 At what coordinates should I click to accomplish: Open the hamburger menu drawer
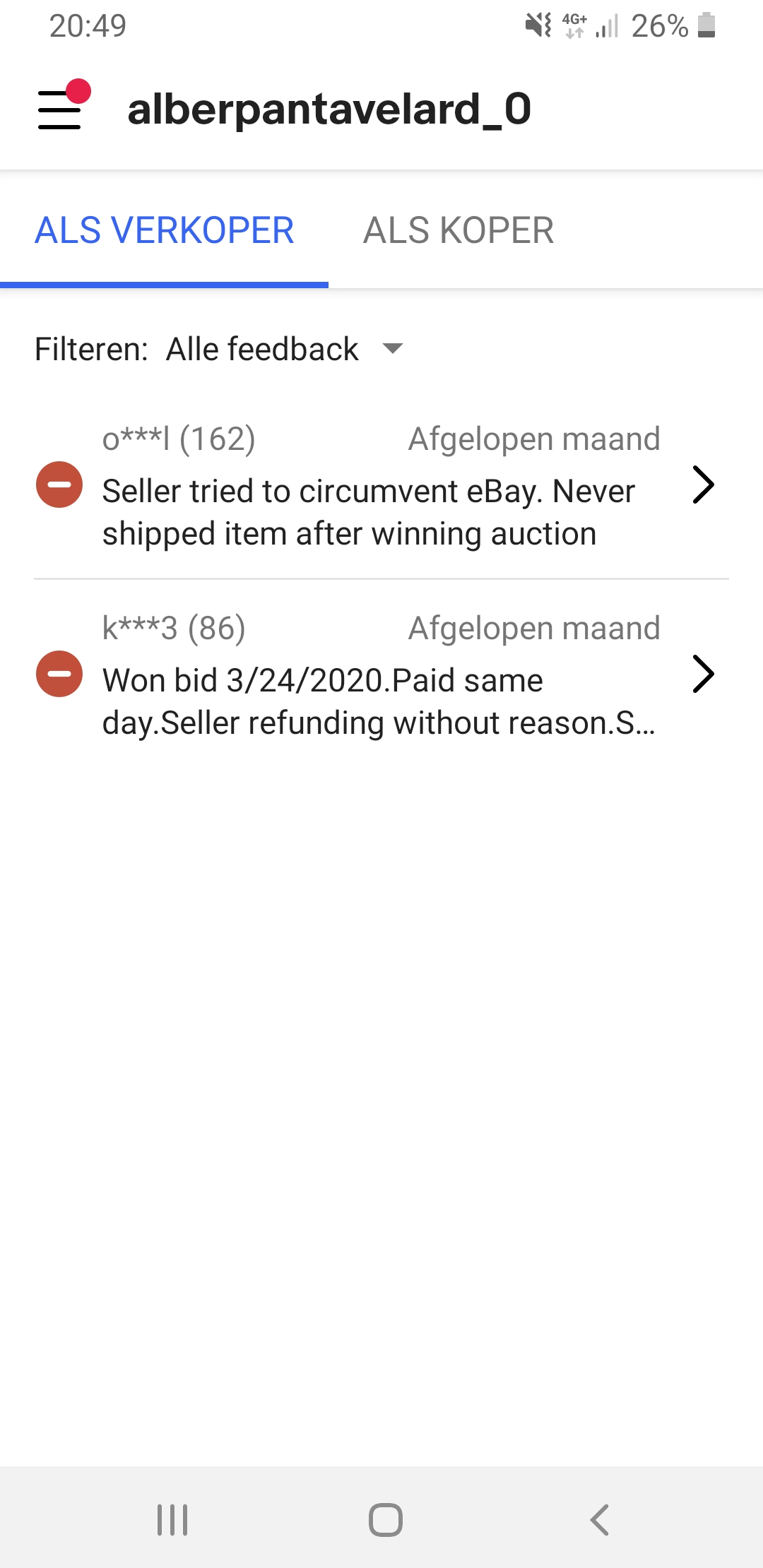60,109
